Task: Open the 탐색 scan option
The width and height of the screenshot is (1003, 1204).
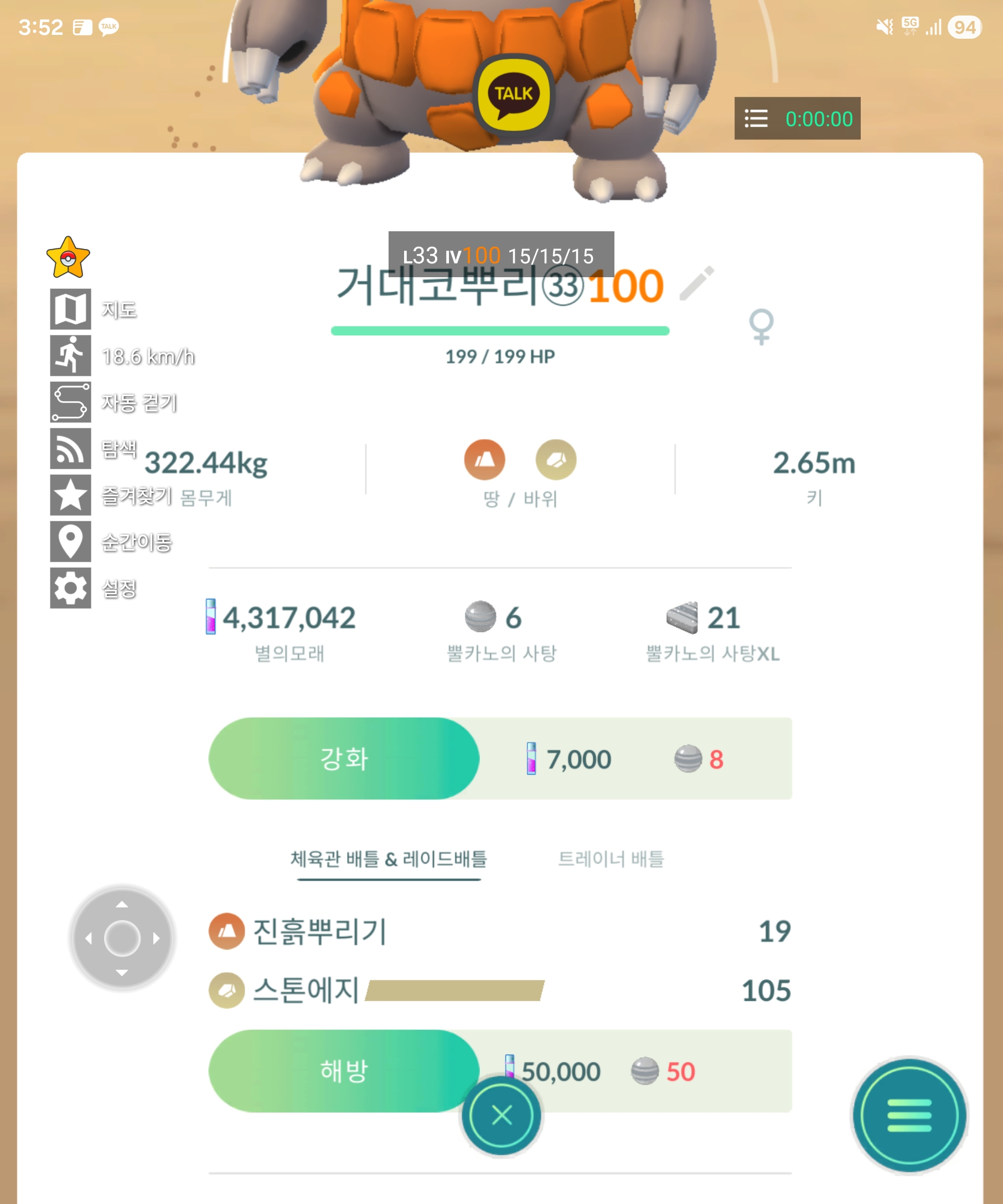Action: tap(70, 448)
